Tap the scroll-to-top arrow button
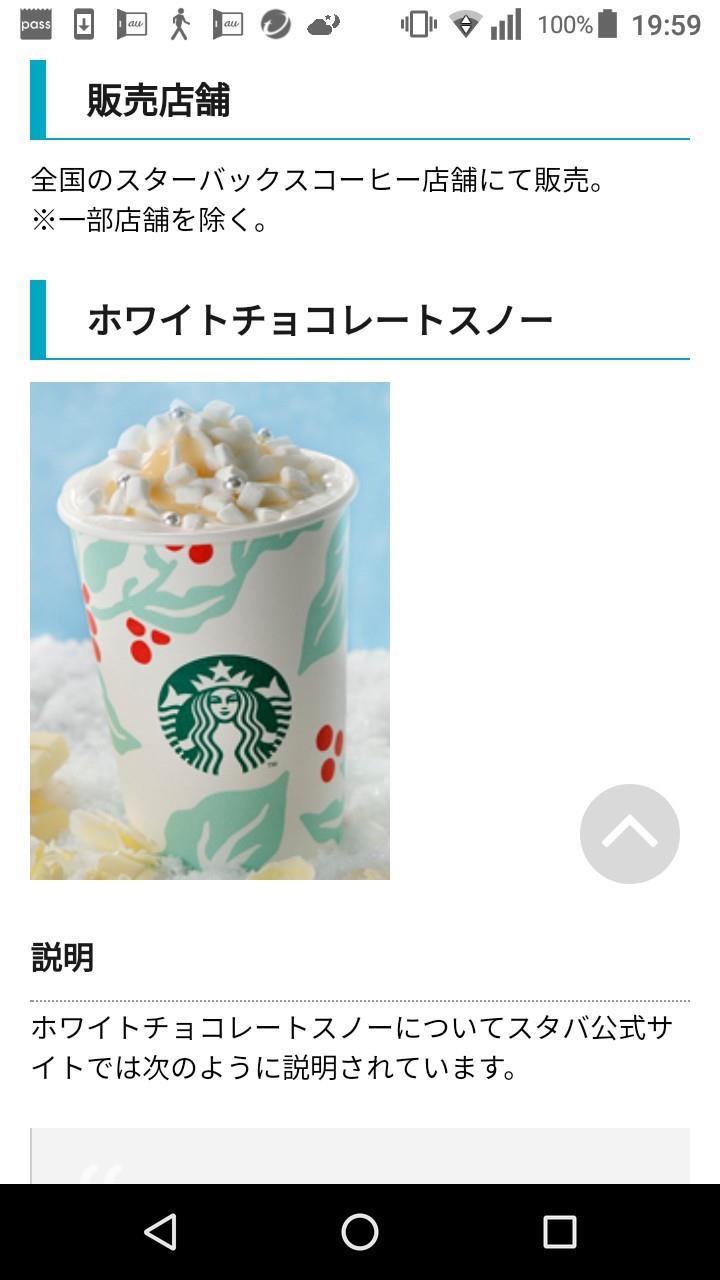The image size is (720, 1280). (x=629, y=834)
